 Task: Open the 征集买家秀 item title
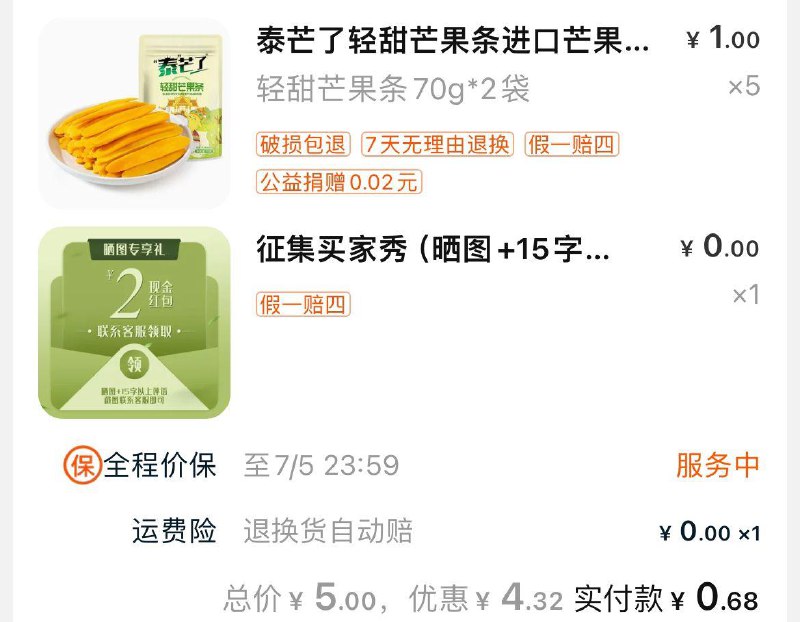pyautogui.click(x=433, y=249)
